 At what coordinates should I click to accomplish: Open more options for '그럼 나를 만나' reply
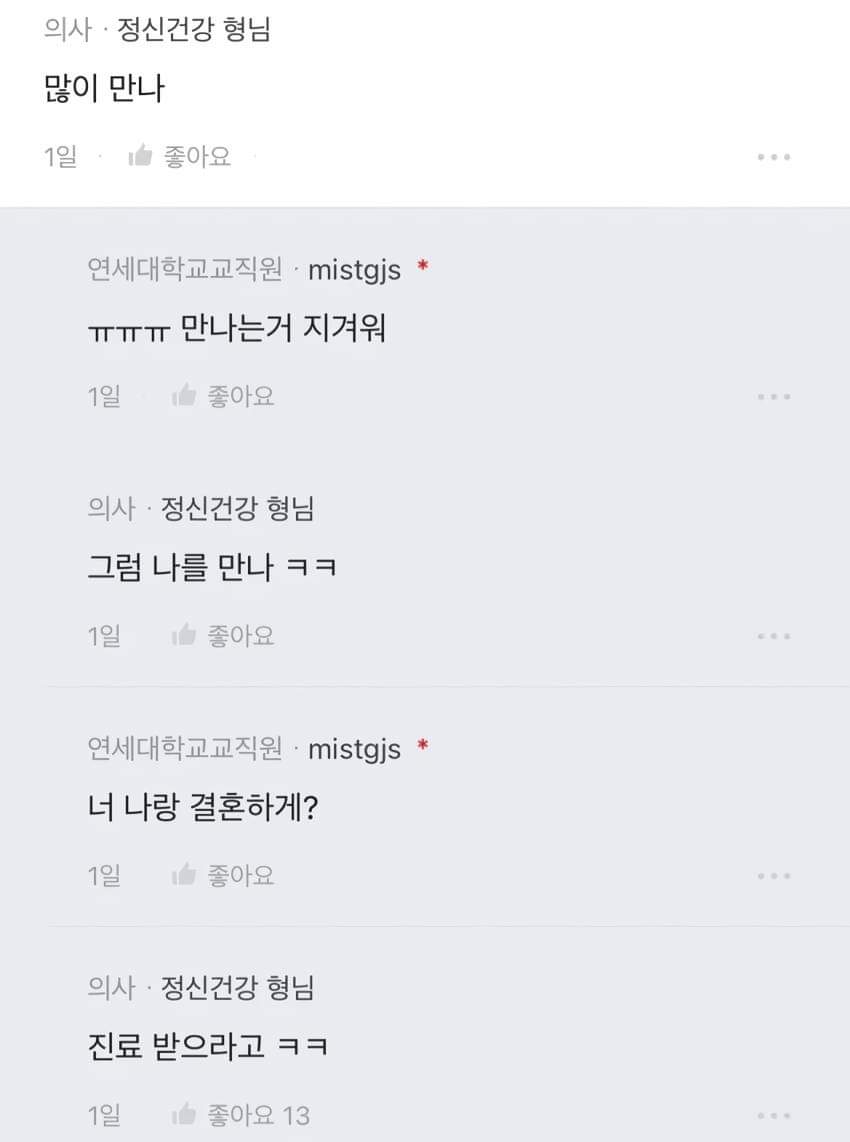(774, 636)
